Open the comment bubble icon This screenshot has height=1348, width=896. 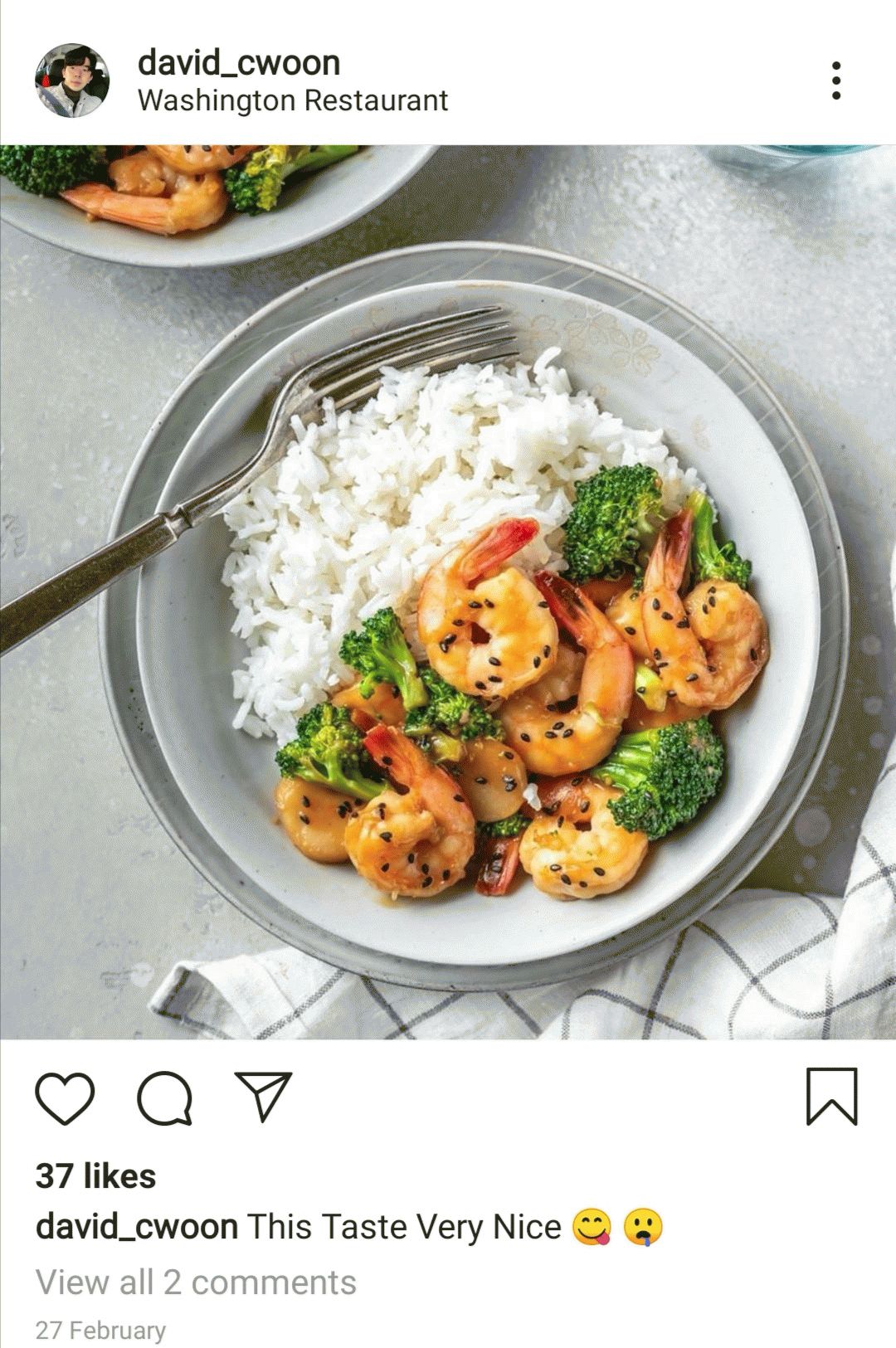click(x=164, y=1098)
